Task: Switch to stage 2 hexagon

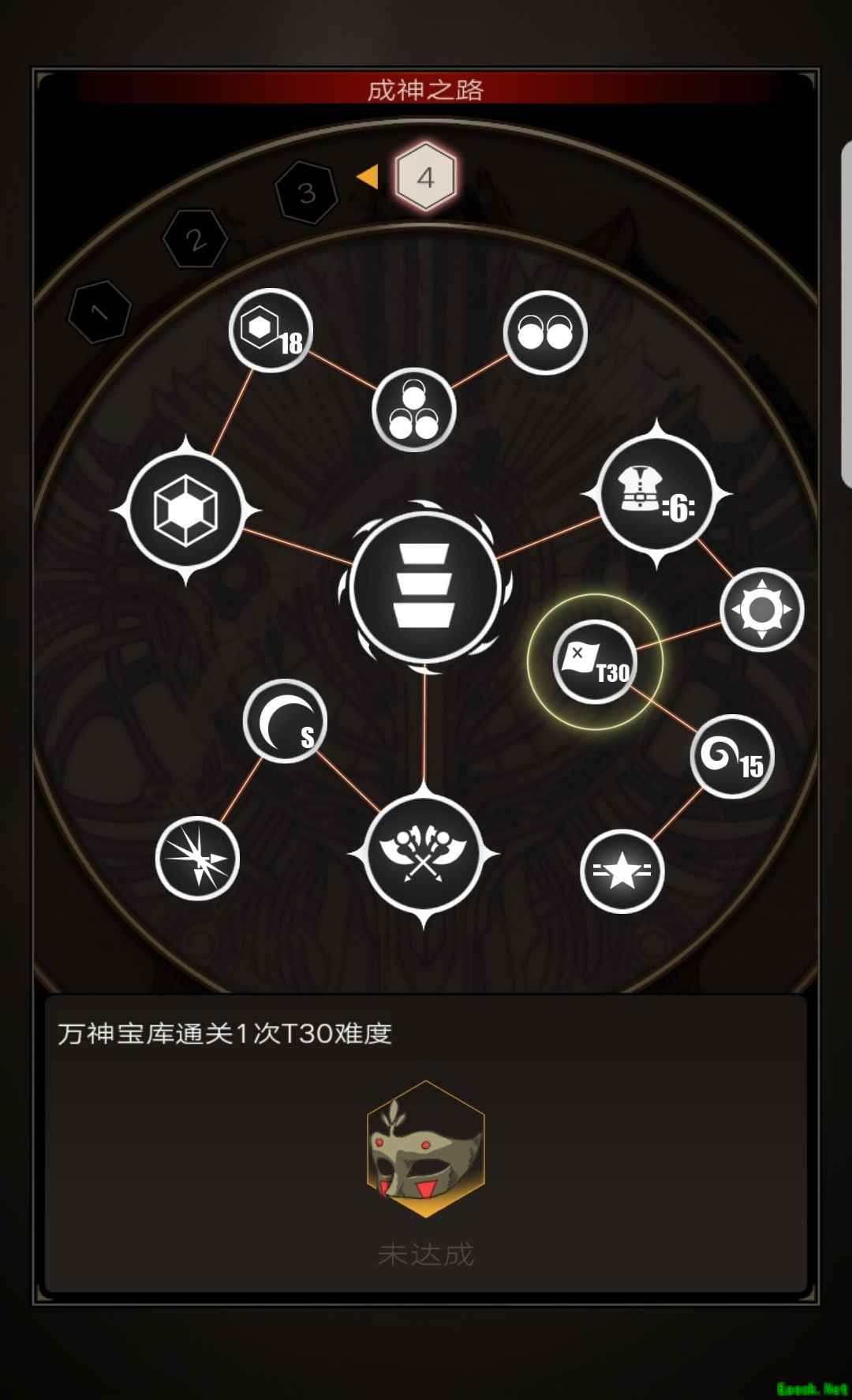Action: (195, 239)
